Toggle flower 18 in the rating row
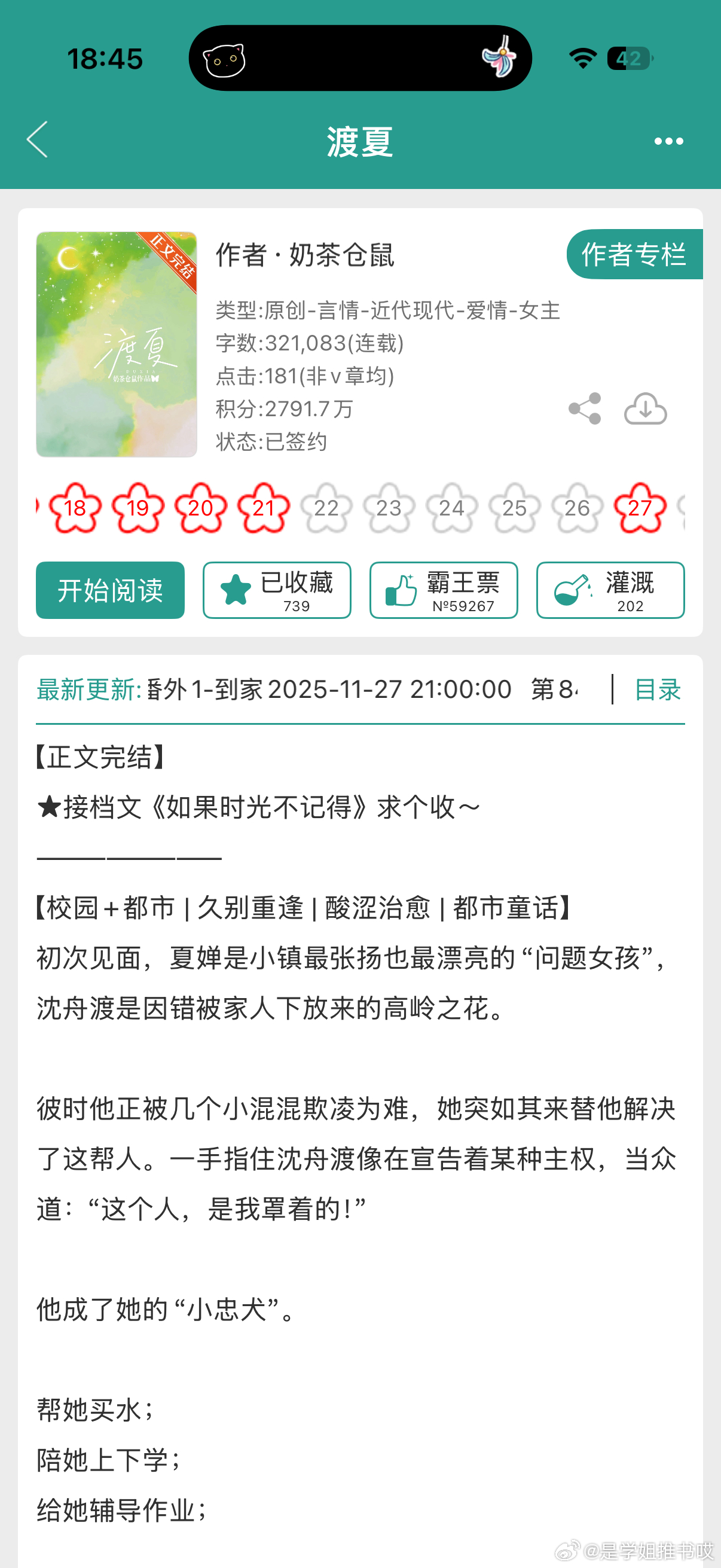721x1568 pixels. point(76,507)
